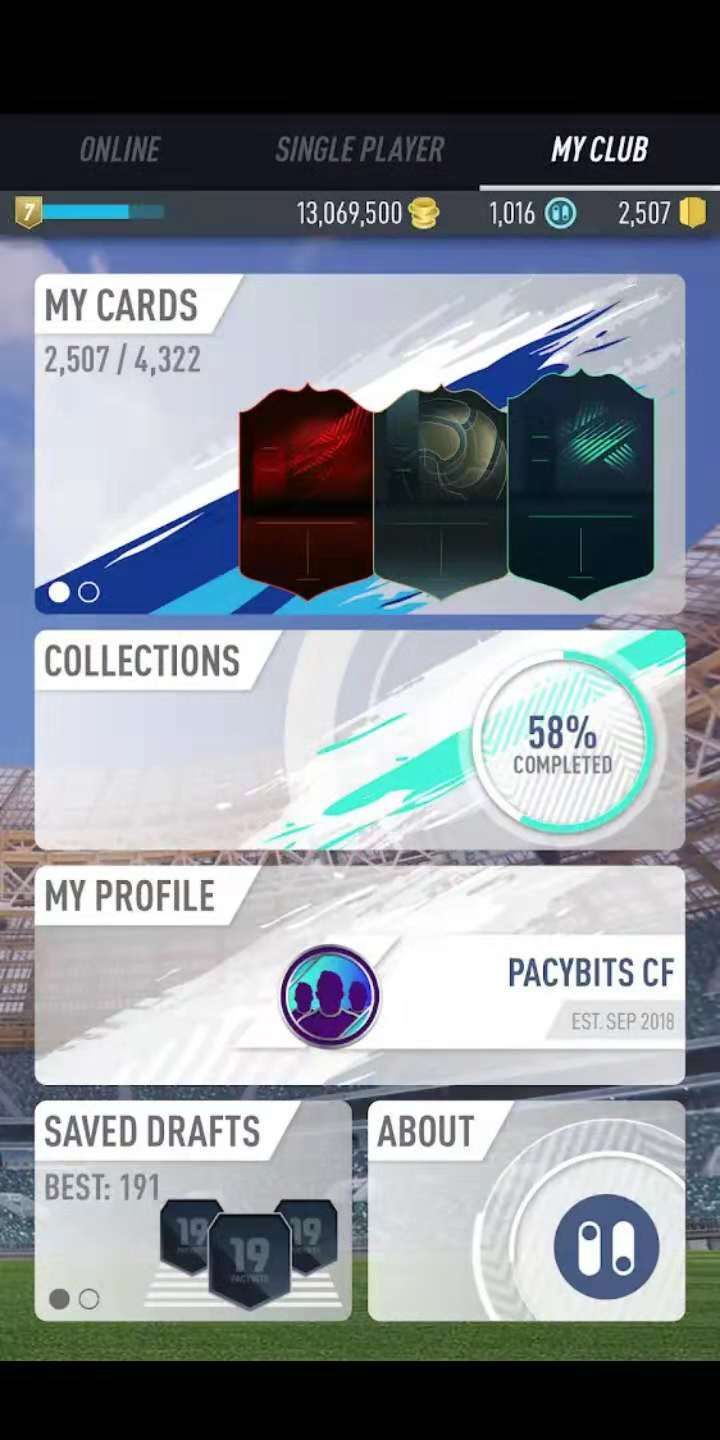
Task: View My Profile for Pacybits CF
Action: click(360, 976)
